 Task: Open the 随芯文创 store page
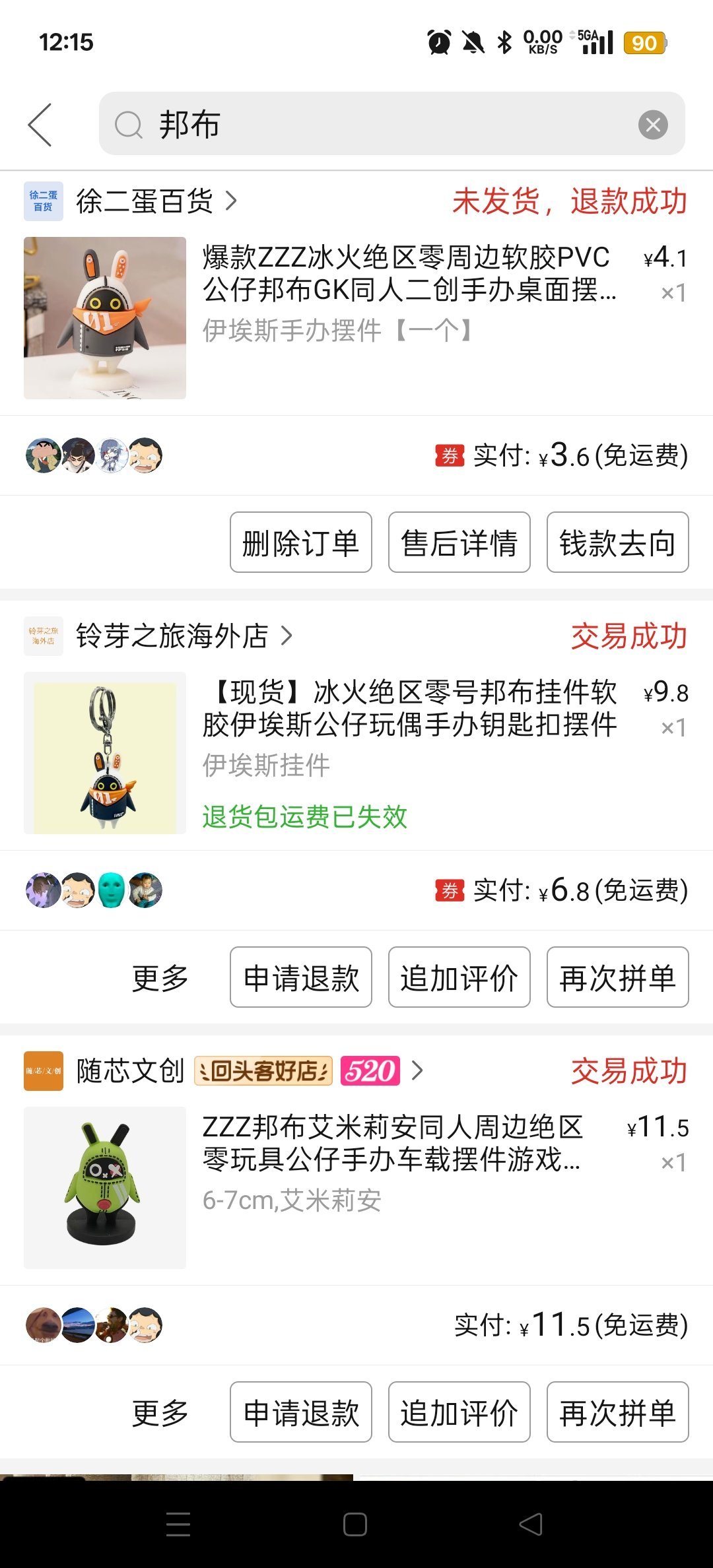click(x=131, y=1070)
